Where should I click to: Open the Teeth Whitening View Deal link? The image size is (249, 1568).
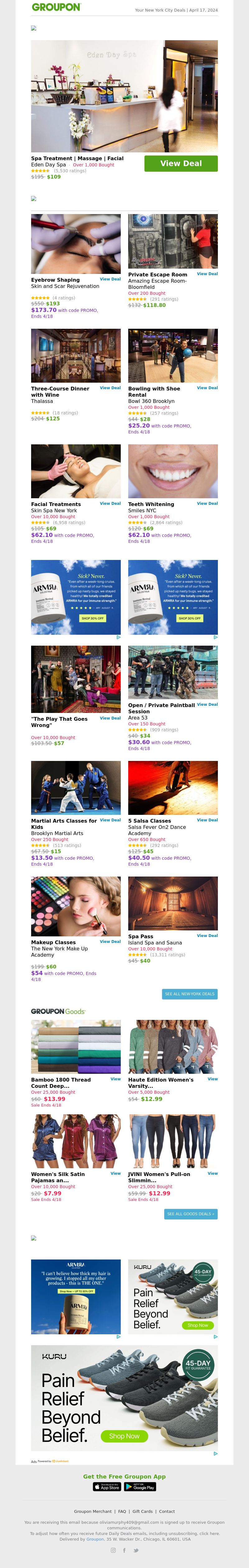[207, 503]
